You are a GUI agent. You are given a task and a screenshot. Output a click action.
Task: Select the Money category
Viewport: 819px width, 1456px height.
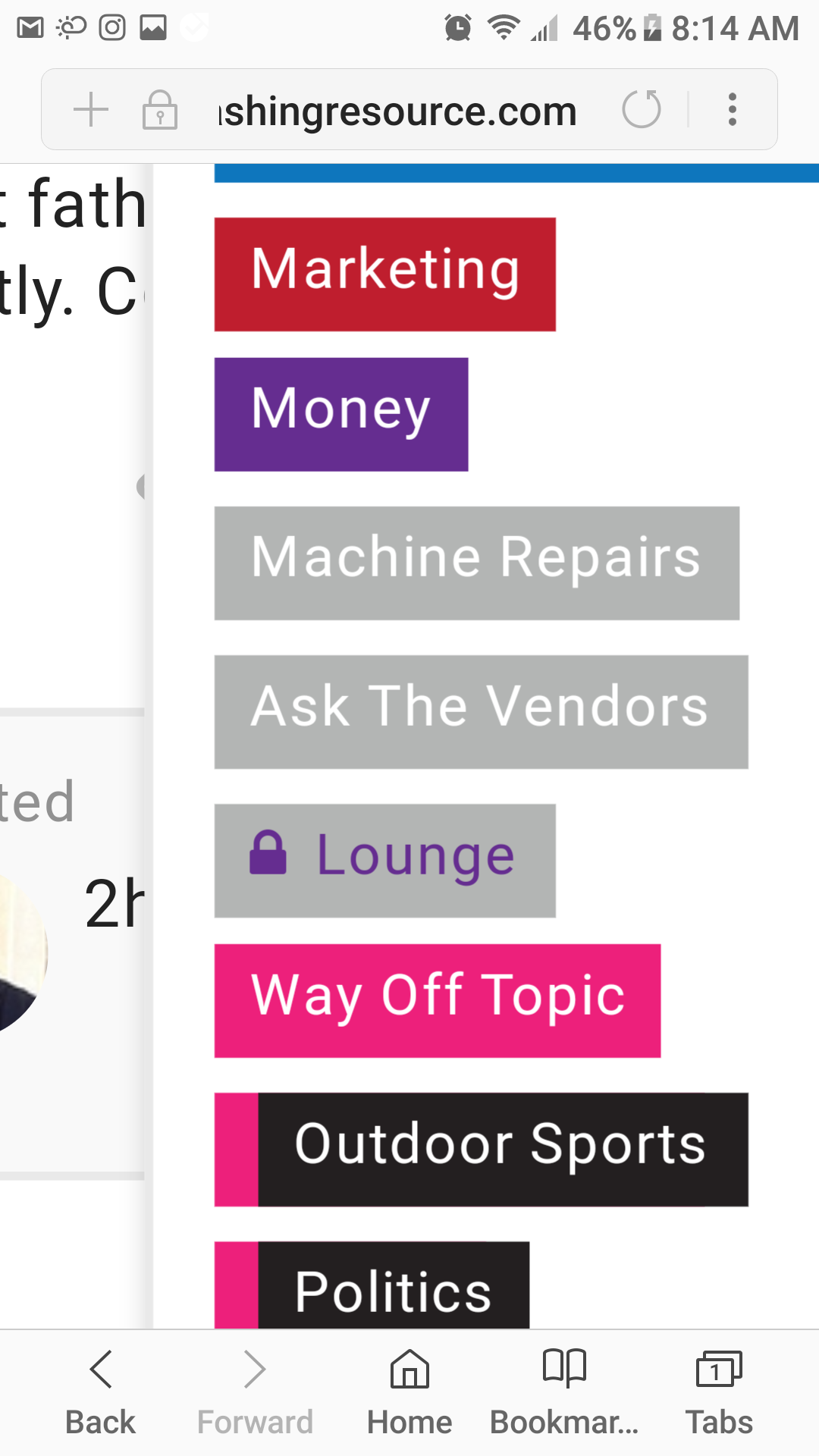pos(341,415)
